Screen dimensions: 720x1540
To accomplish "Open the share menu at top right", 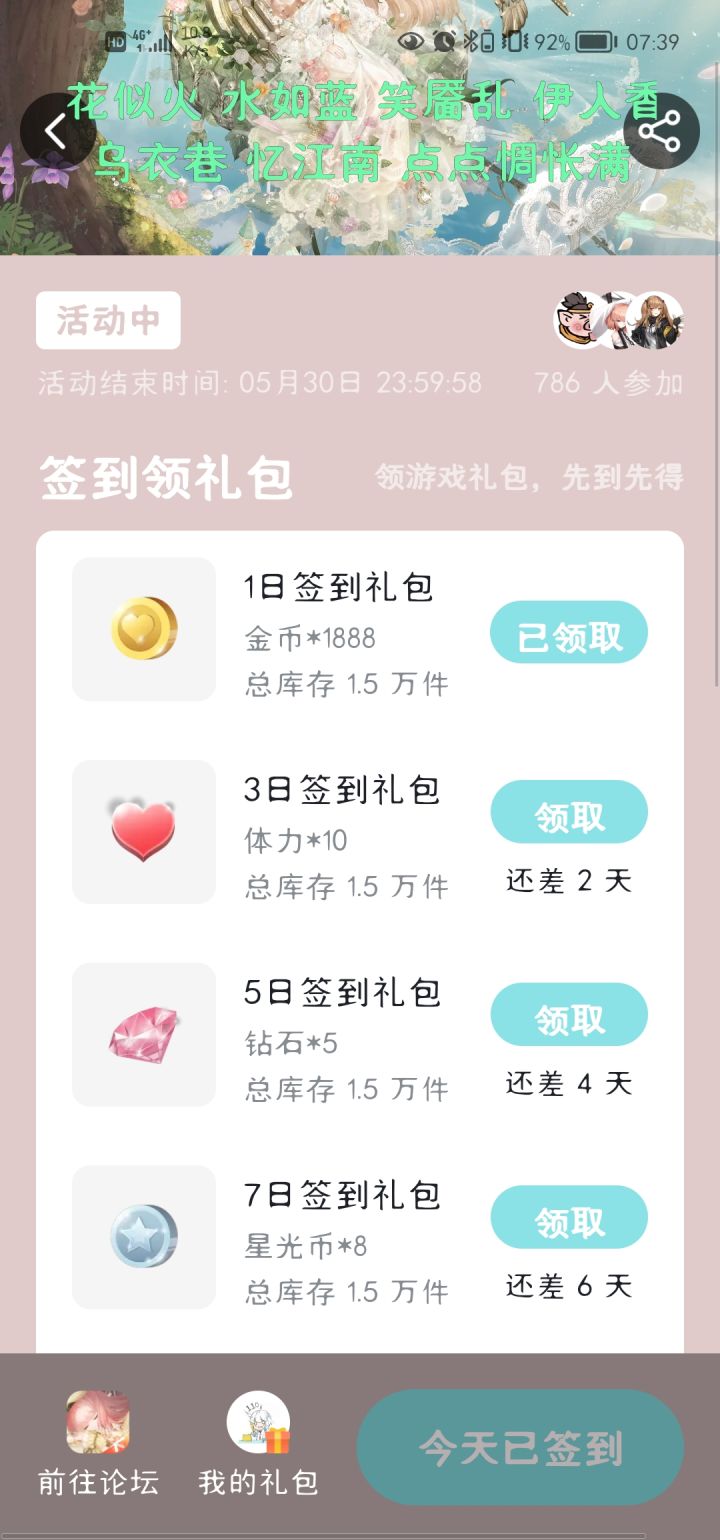I will pos(660,130).
